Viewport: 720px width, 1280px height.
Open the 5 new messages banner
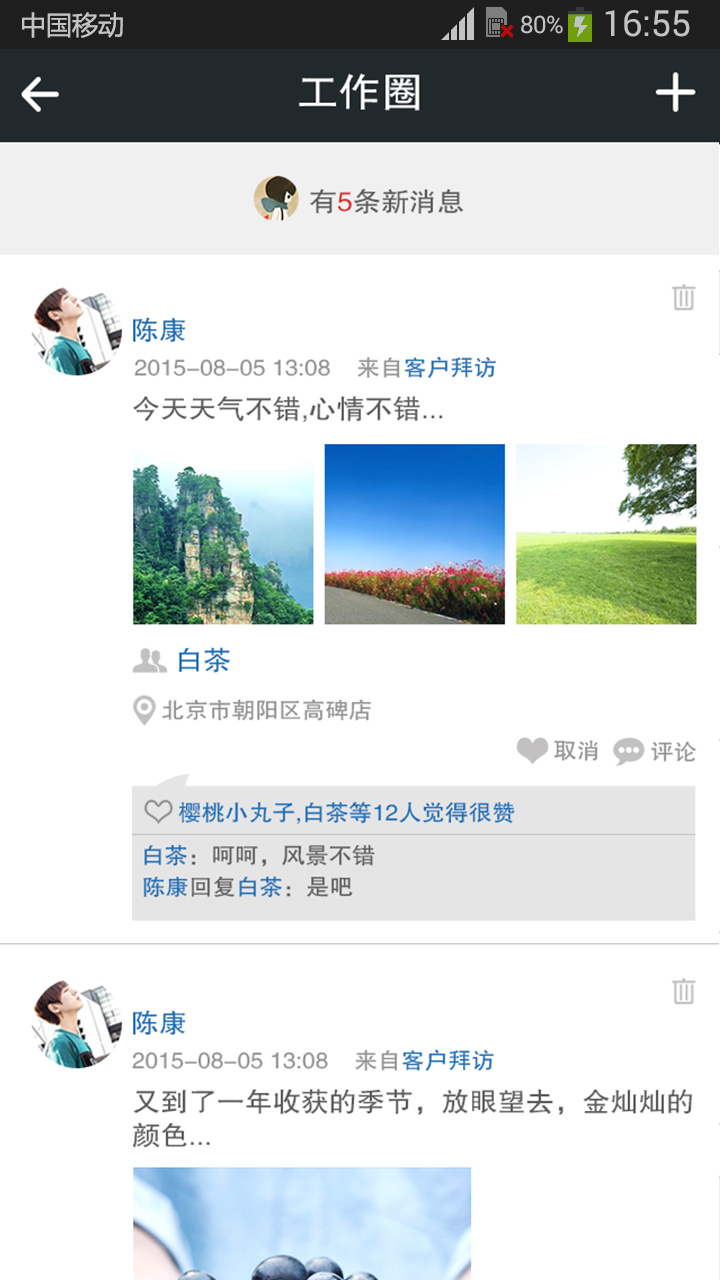(359, 200)
